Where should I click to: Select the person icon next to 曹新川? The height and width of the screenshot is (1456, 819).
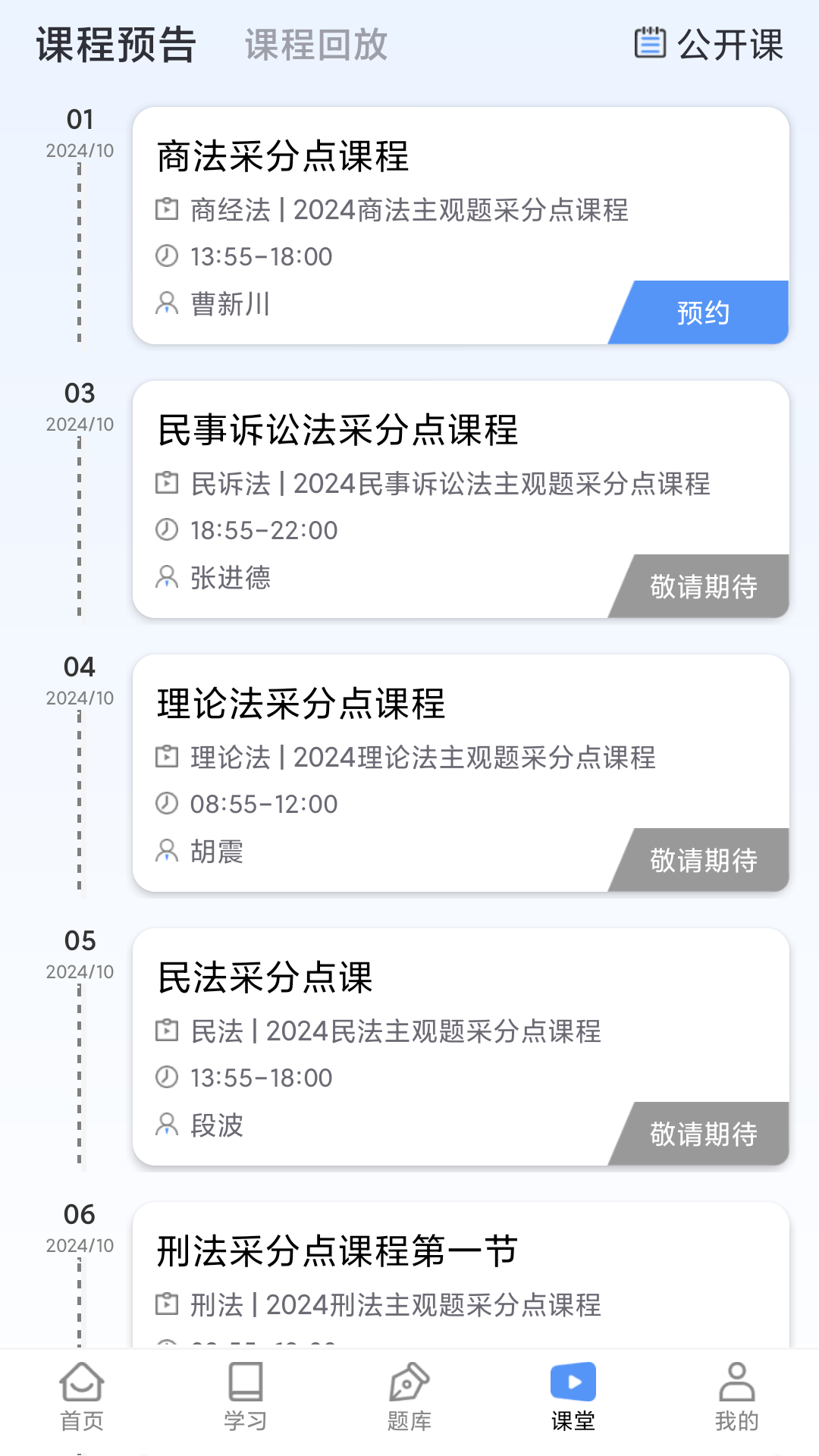(166, 304)
